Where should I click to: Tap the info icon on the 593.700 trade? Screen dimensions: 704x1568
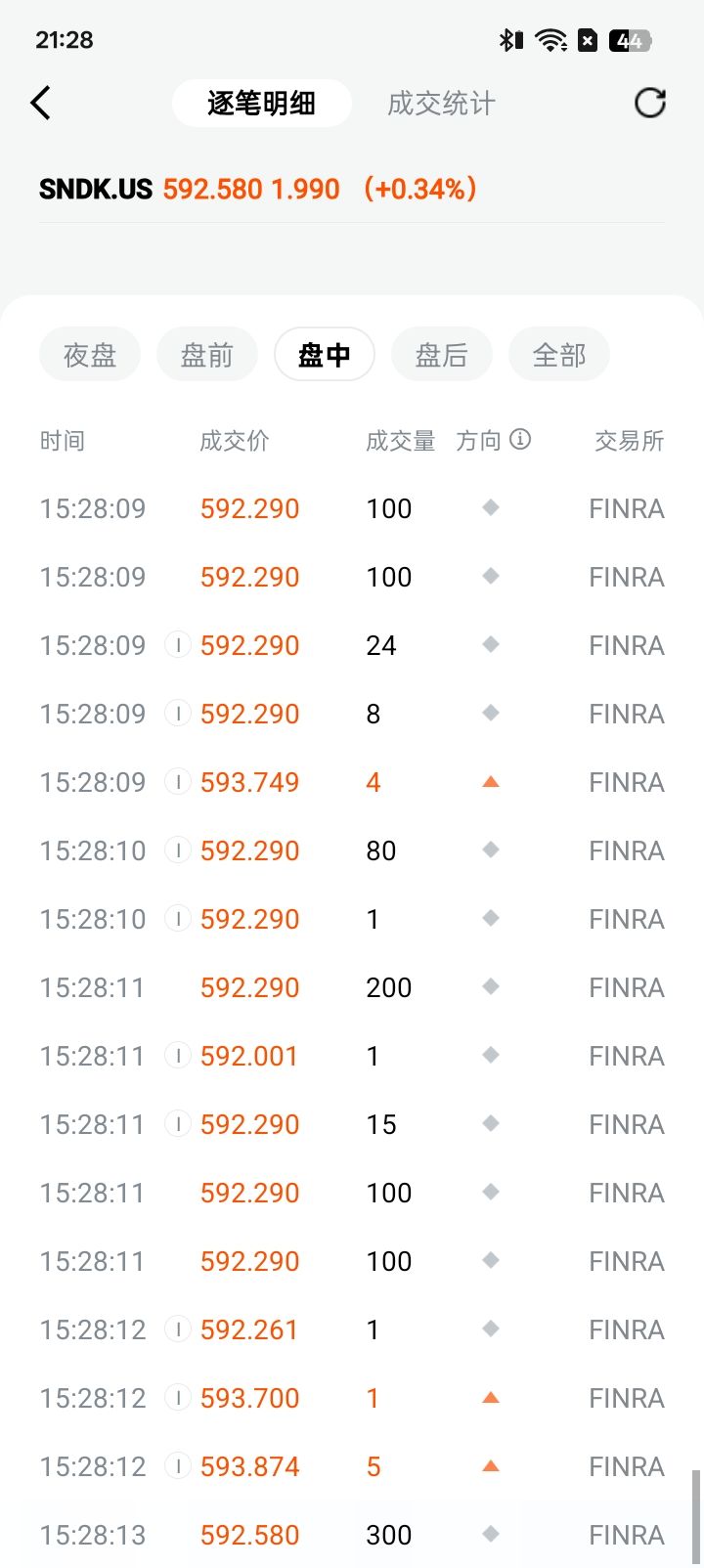pyautogui.click(x=177, y=1398)
